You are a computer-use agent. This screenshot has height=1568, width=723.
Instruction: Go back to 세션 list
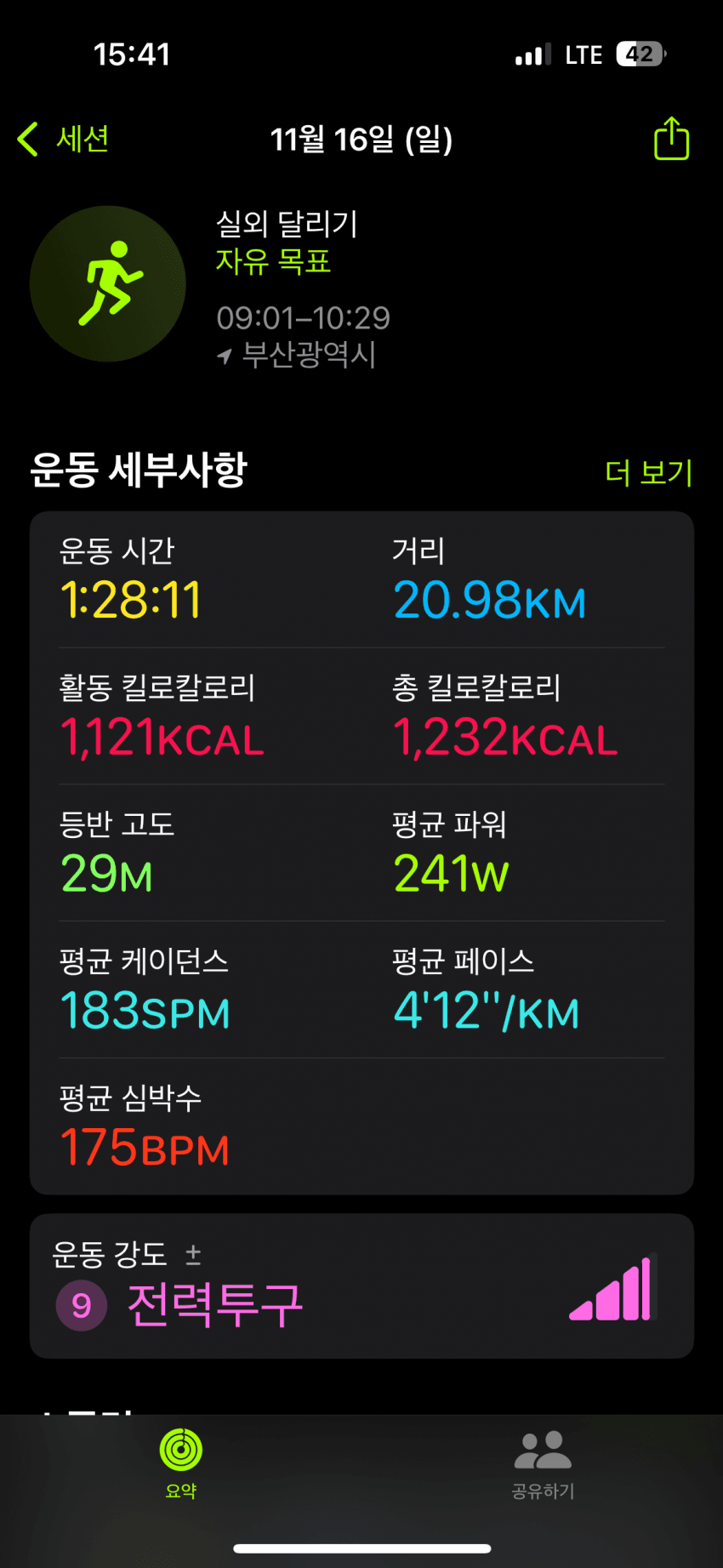coord(64,139)
